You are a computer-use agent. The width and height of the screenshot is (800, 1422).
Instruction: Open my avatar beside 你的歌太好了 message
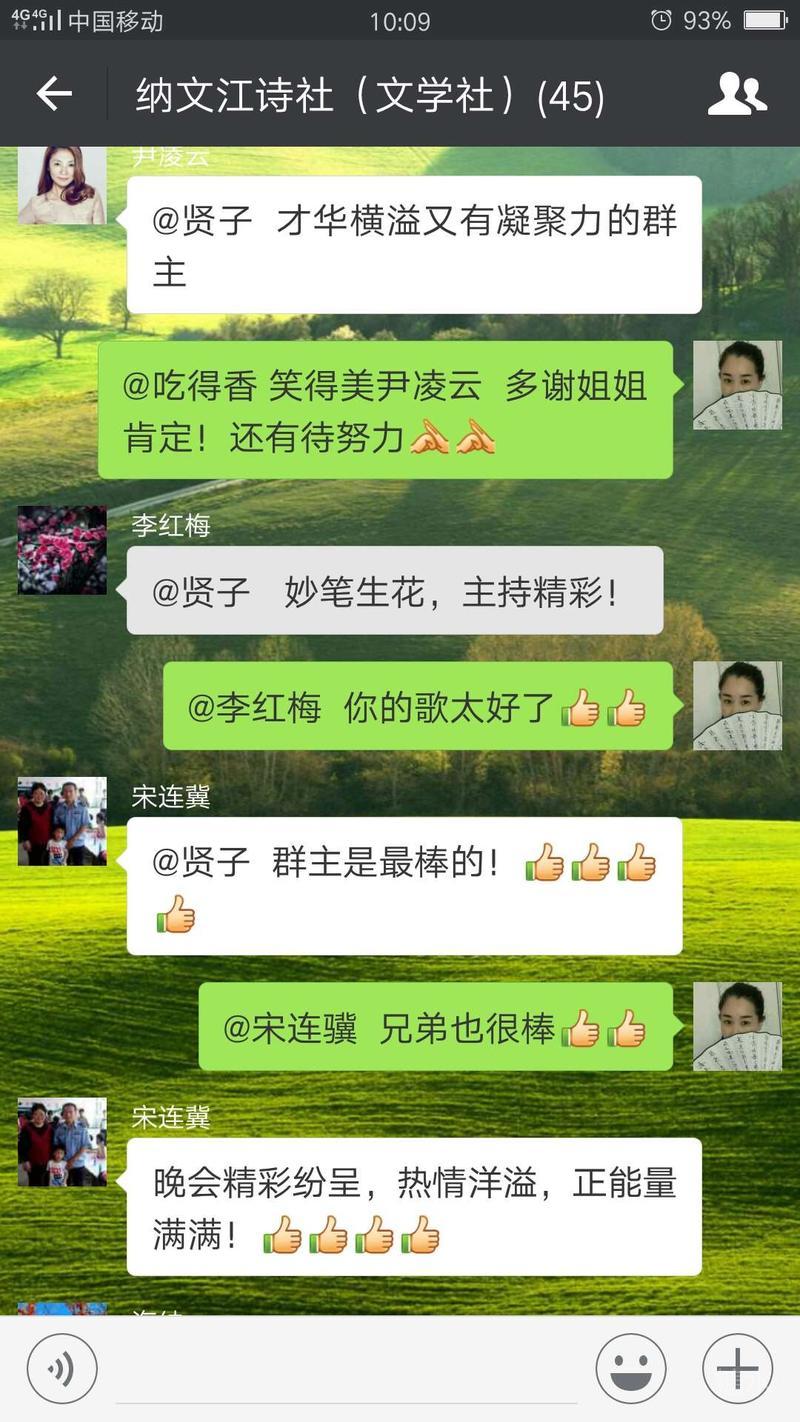[737, 706]
